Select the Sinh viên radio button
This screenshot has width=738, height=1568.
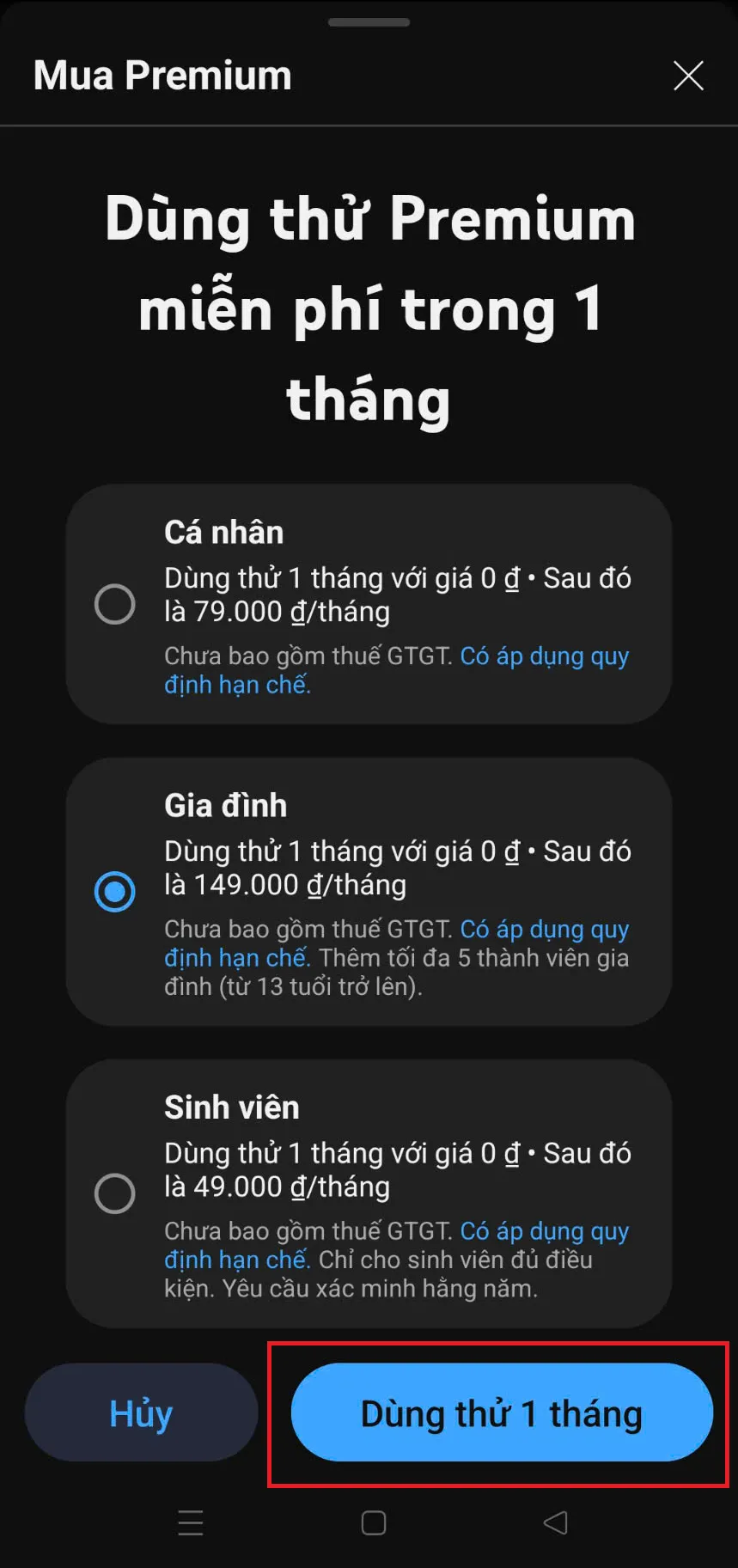tap(114, 1193)
